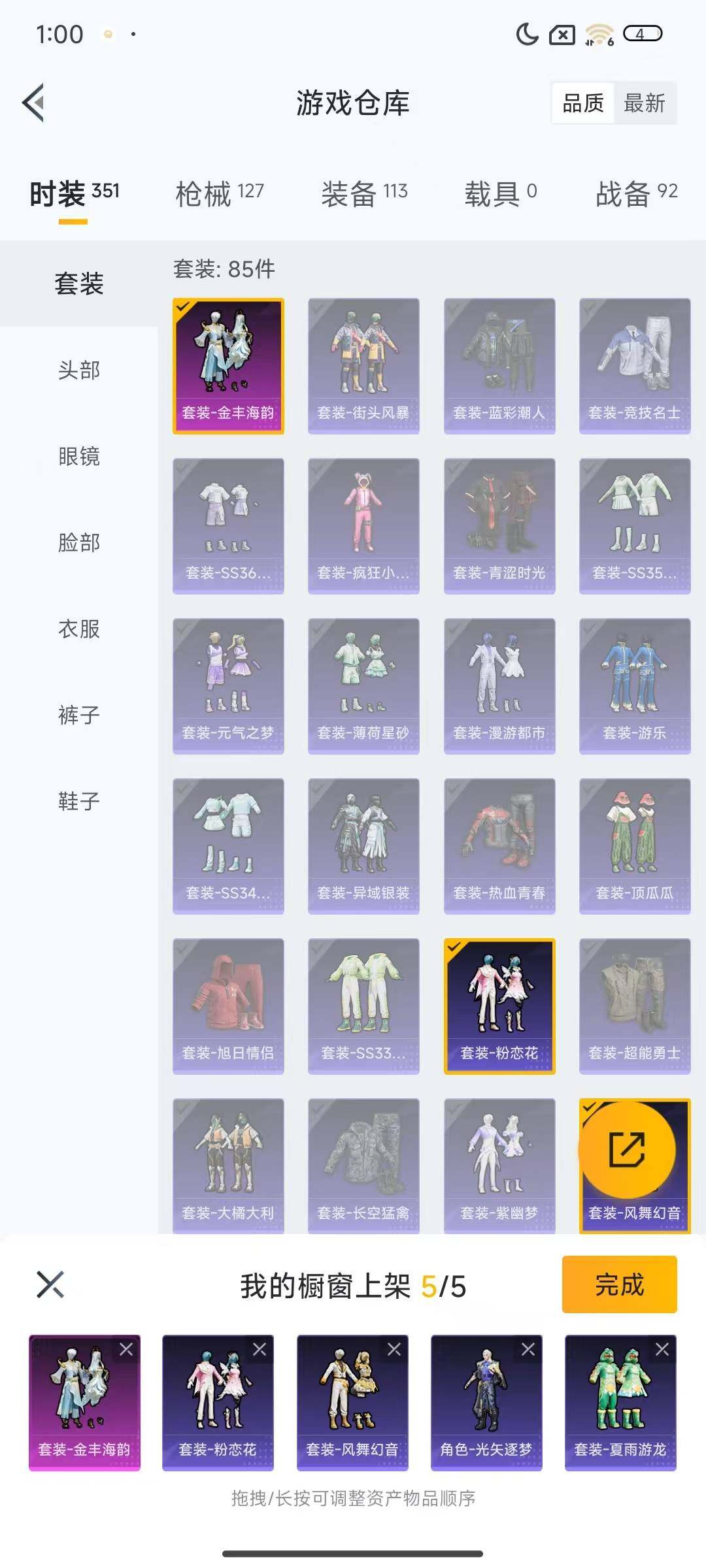Open the 载具 tab
This screenshot has height=1568, width=706.
[x=500, y=193]
